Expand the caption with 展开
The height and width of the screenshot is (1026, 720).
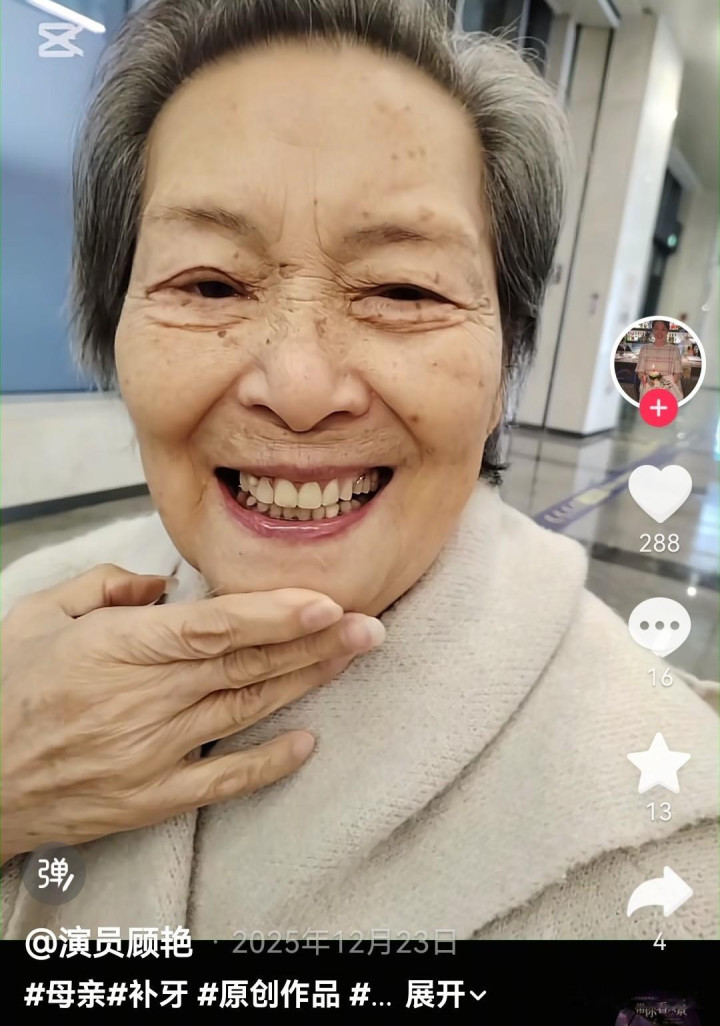click(x=445, y=994)
